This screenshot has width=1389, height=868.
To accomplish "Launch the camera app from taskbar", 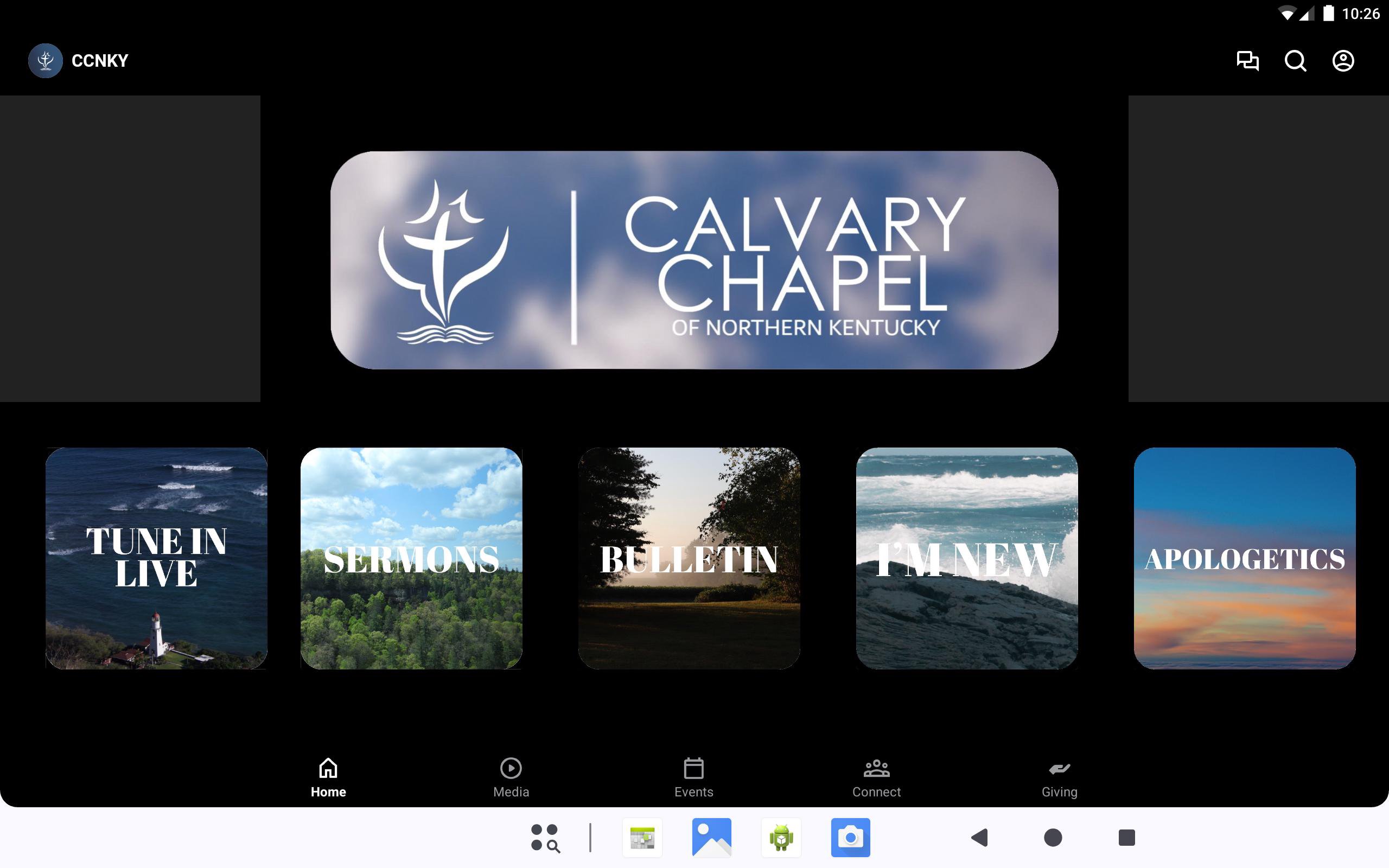I will [850, 838].
